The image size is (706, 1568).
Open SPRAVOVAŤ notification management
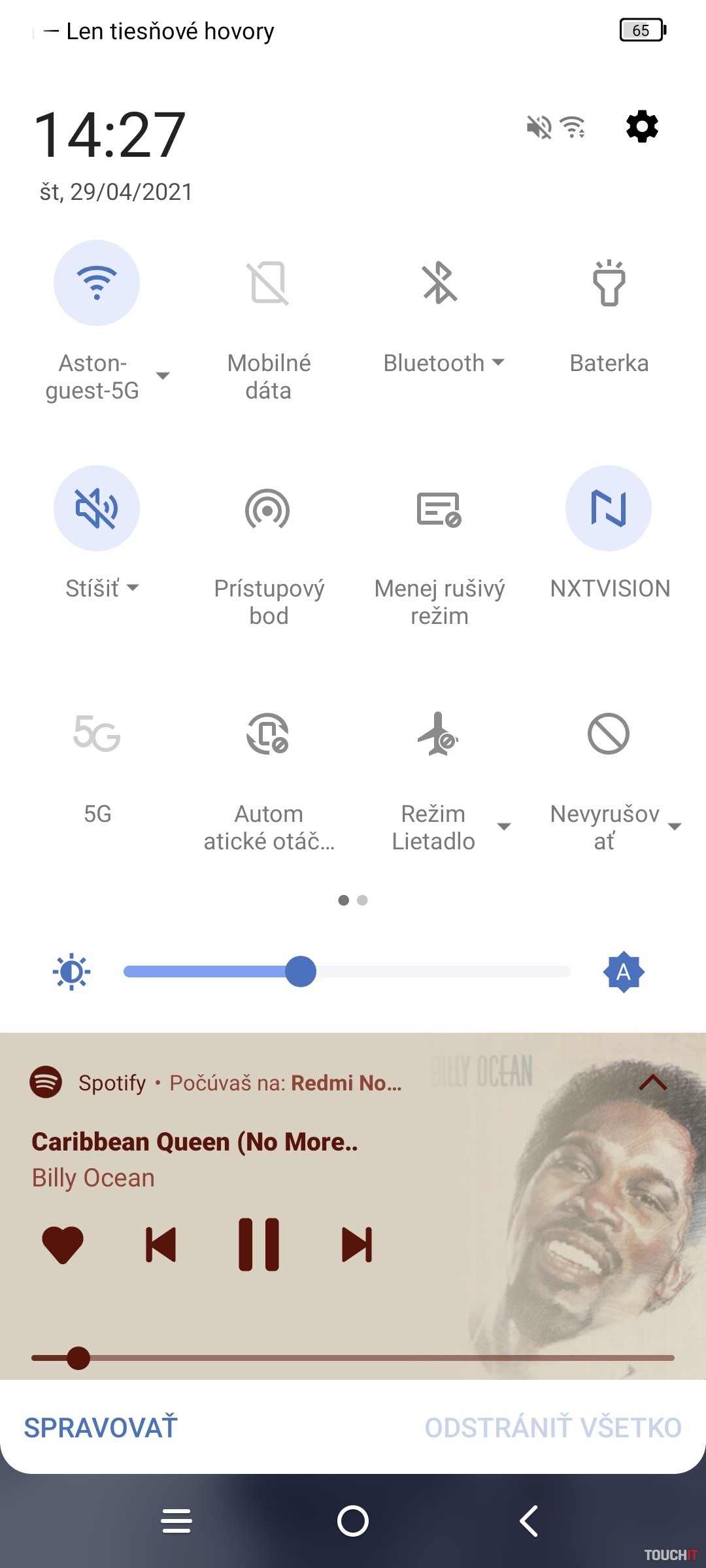[101, 1428]
